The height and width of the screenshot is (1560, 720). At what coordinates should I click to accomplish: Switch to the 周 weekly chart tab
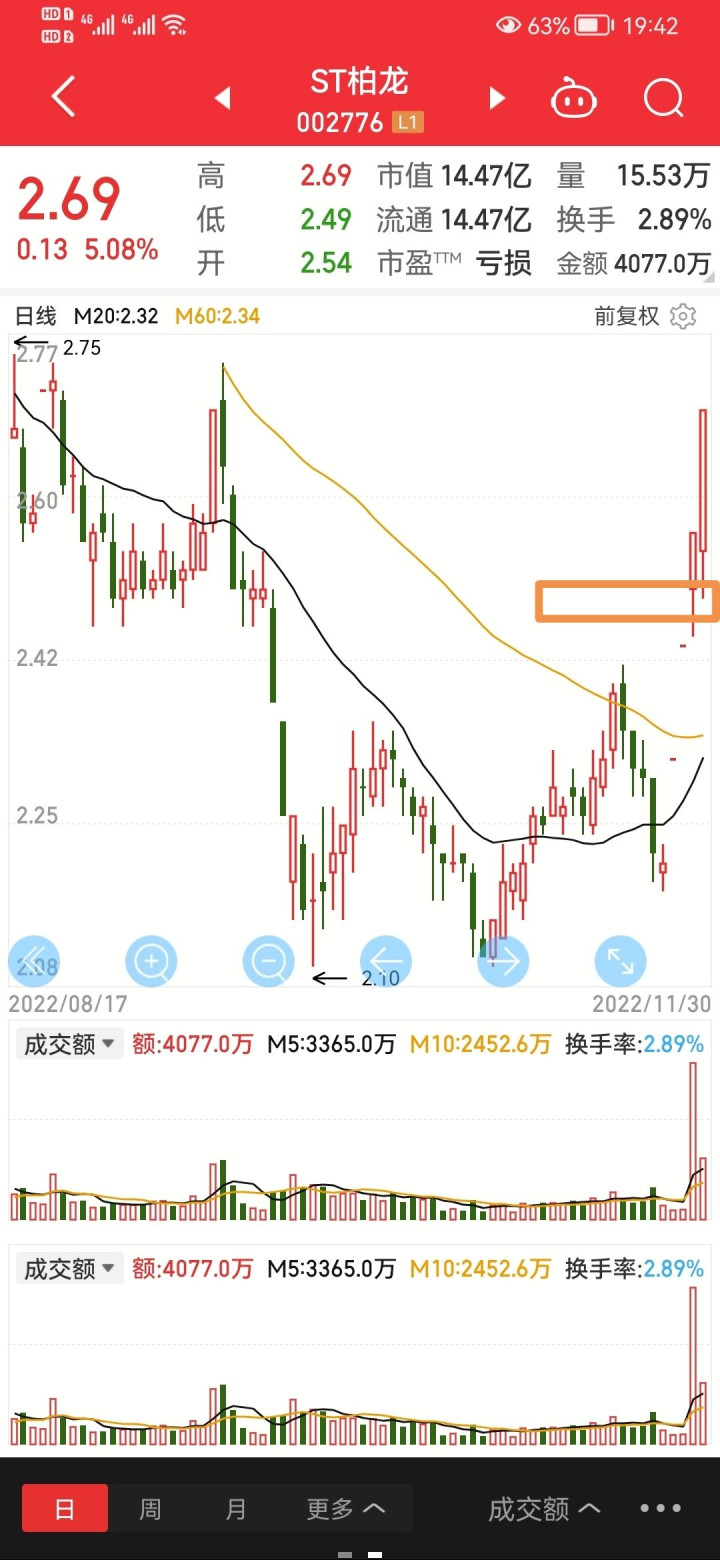(x=150, y=1508)
